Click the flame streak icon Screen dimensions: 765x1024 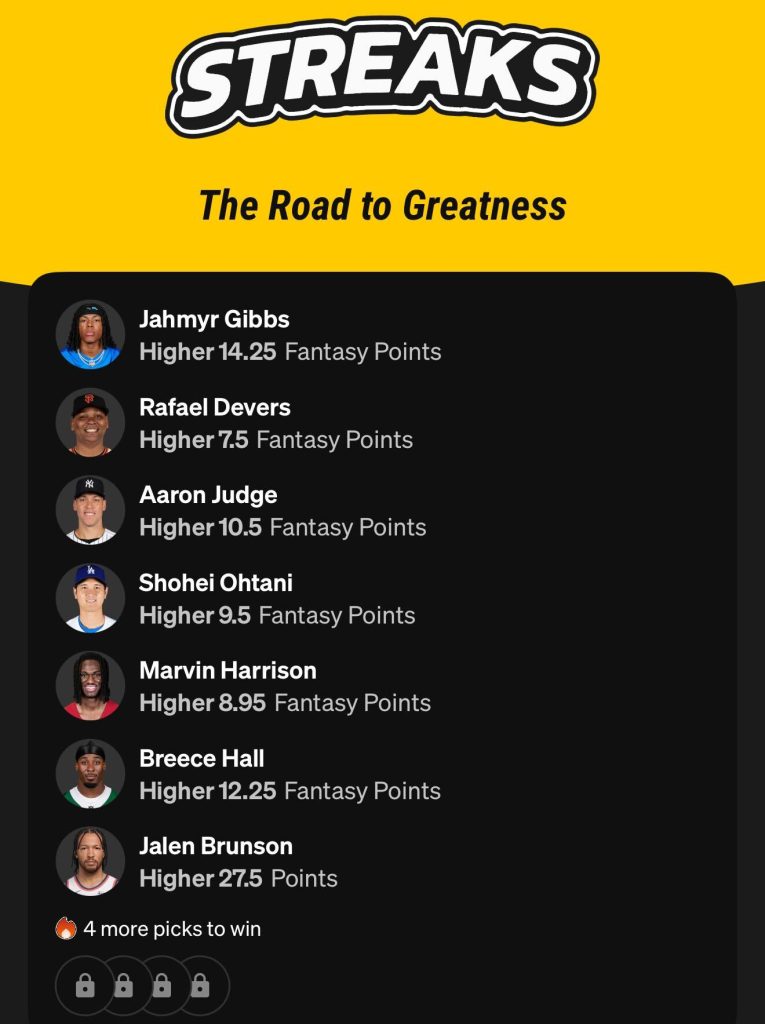[68, 928]
